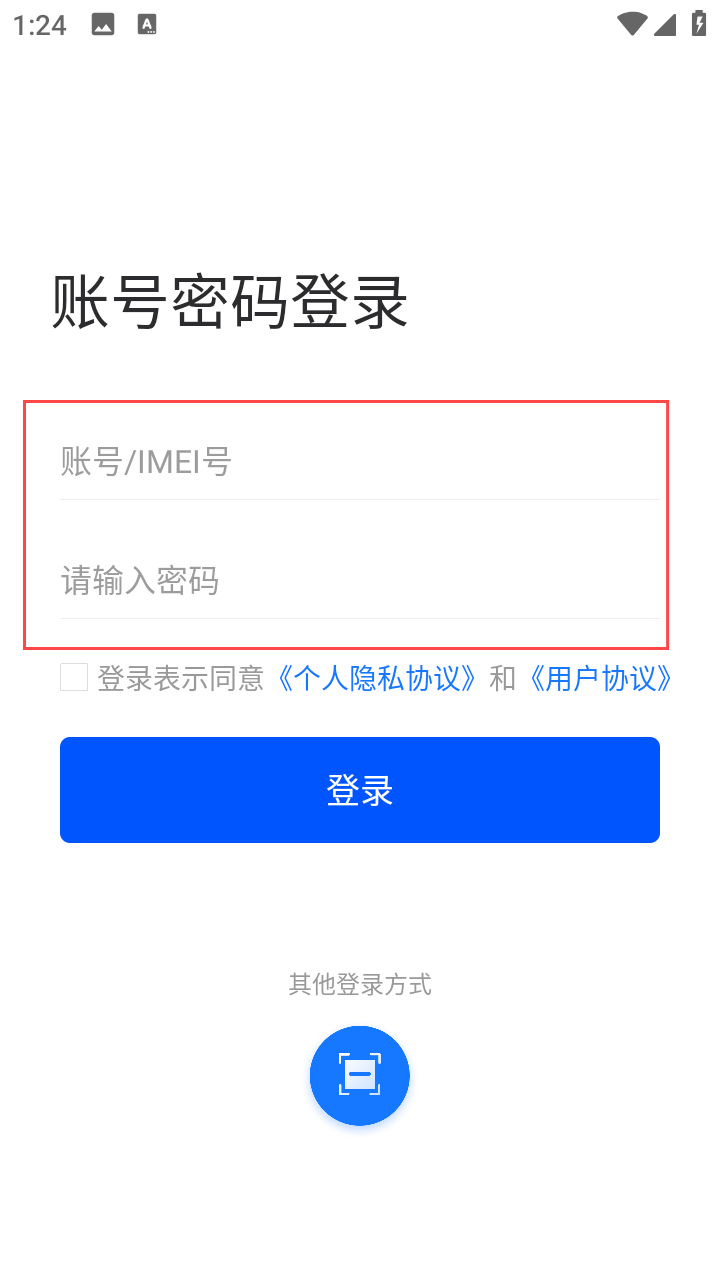Check the agreement consent checkbox
Image resolution: width=720 pixels, height=1280 pixels.
pos(74,677)
